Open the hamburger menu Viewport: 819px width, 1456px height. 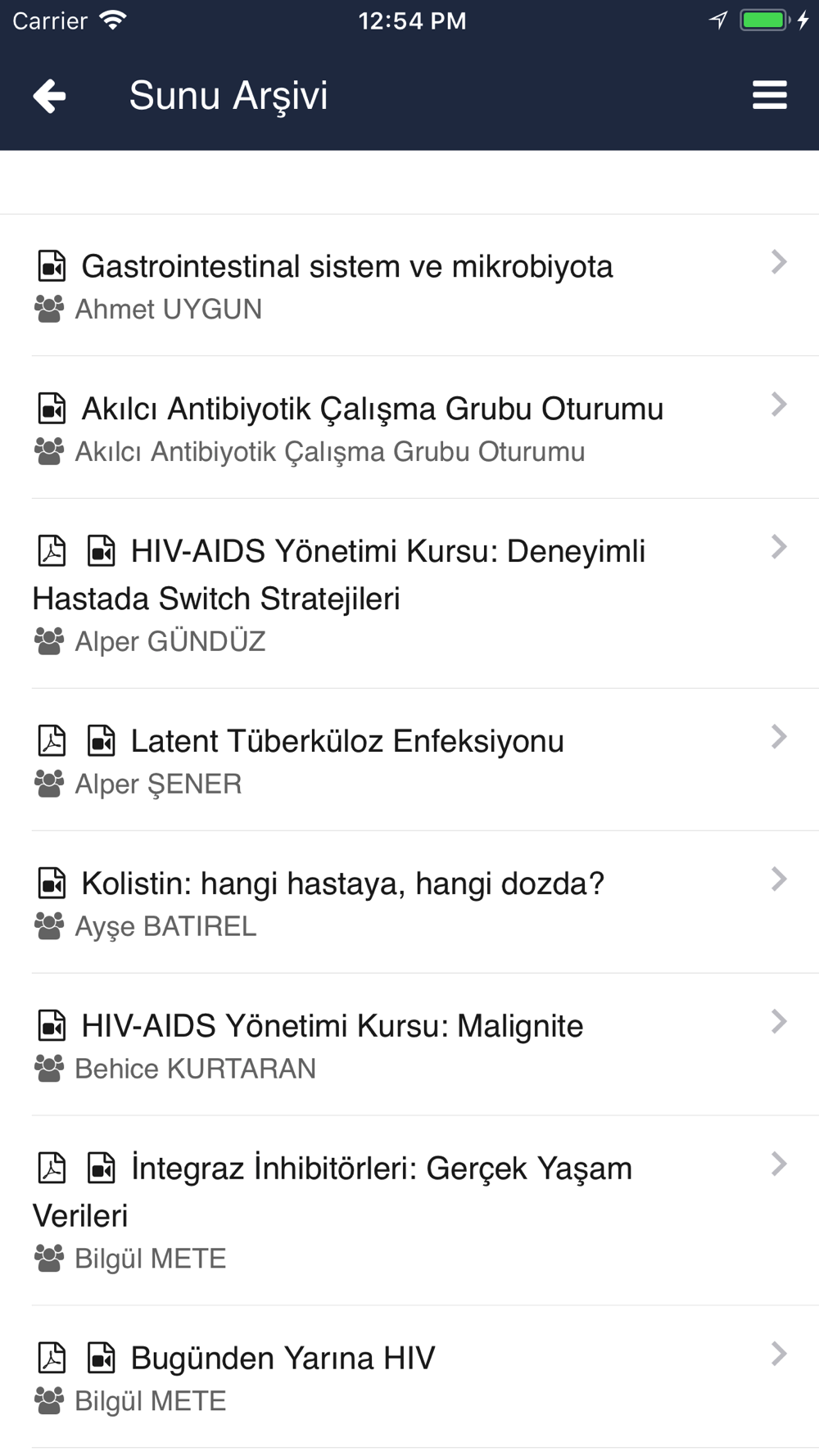click(769, 95)
